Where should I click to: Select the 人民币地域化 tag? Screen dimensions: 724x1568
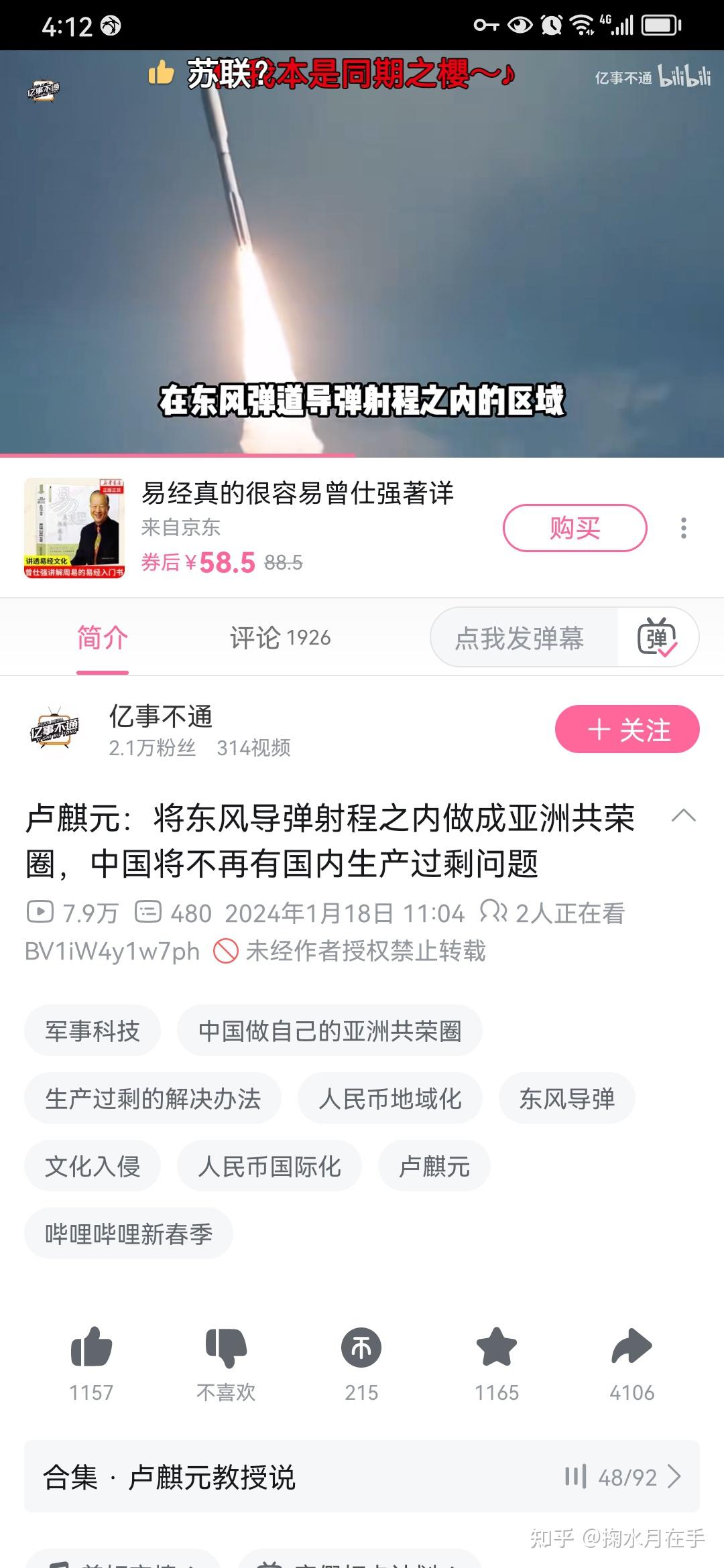coord(389,1098)
